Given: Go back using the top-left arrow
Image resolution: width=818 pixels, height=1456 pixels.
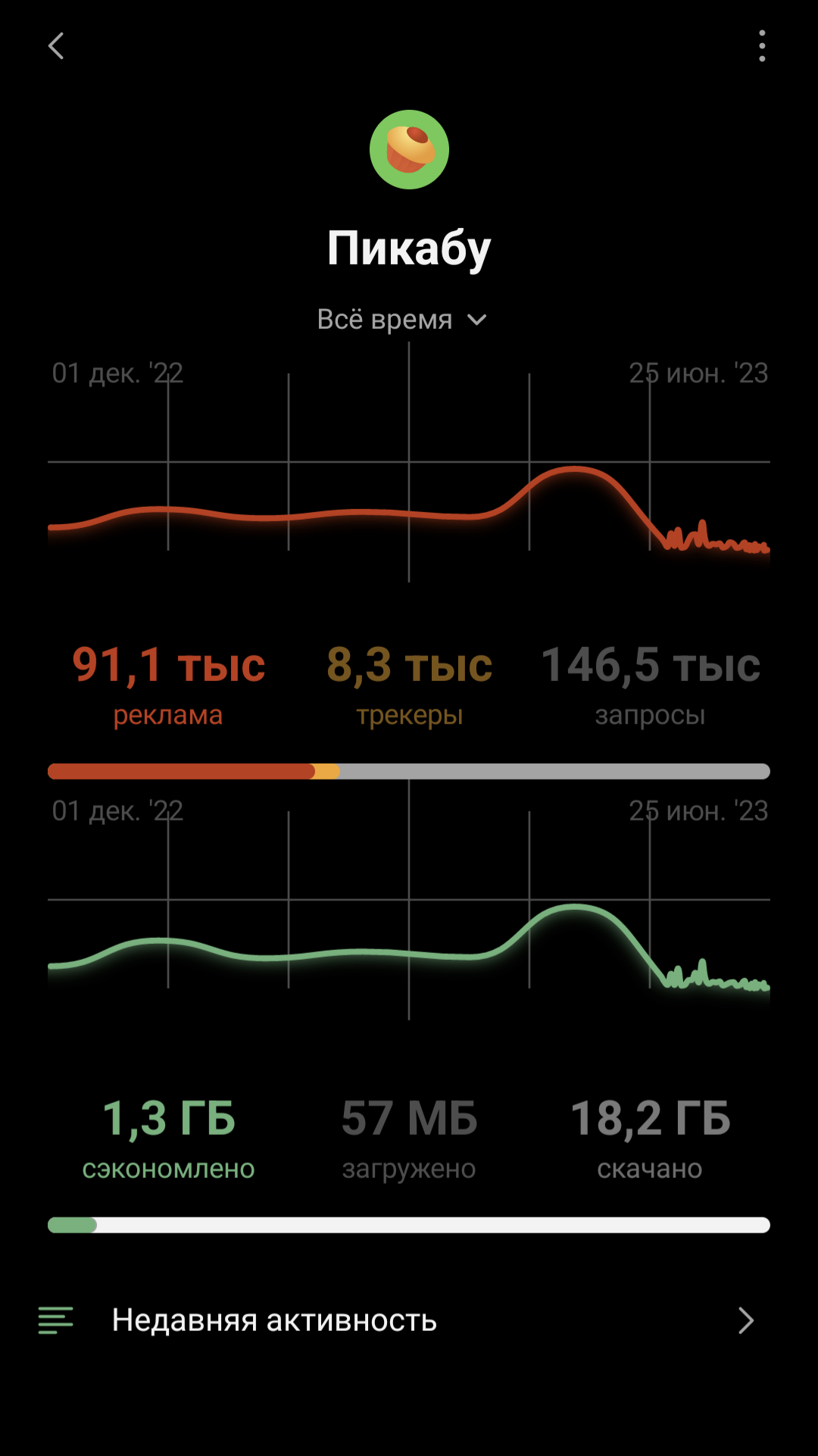Looking at the screenshot, I should (x=57, y=46).
